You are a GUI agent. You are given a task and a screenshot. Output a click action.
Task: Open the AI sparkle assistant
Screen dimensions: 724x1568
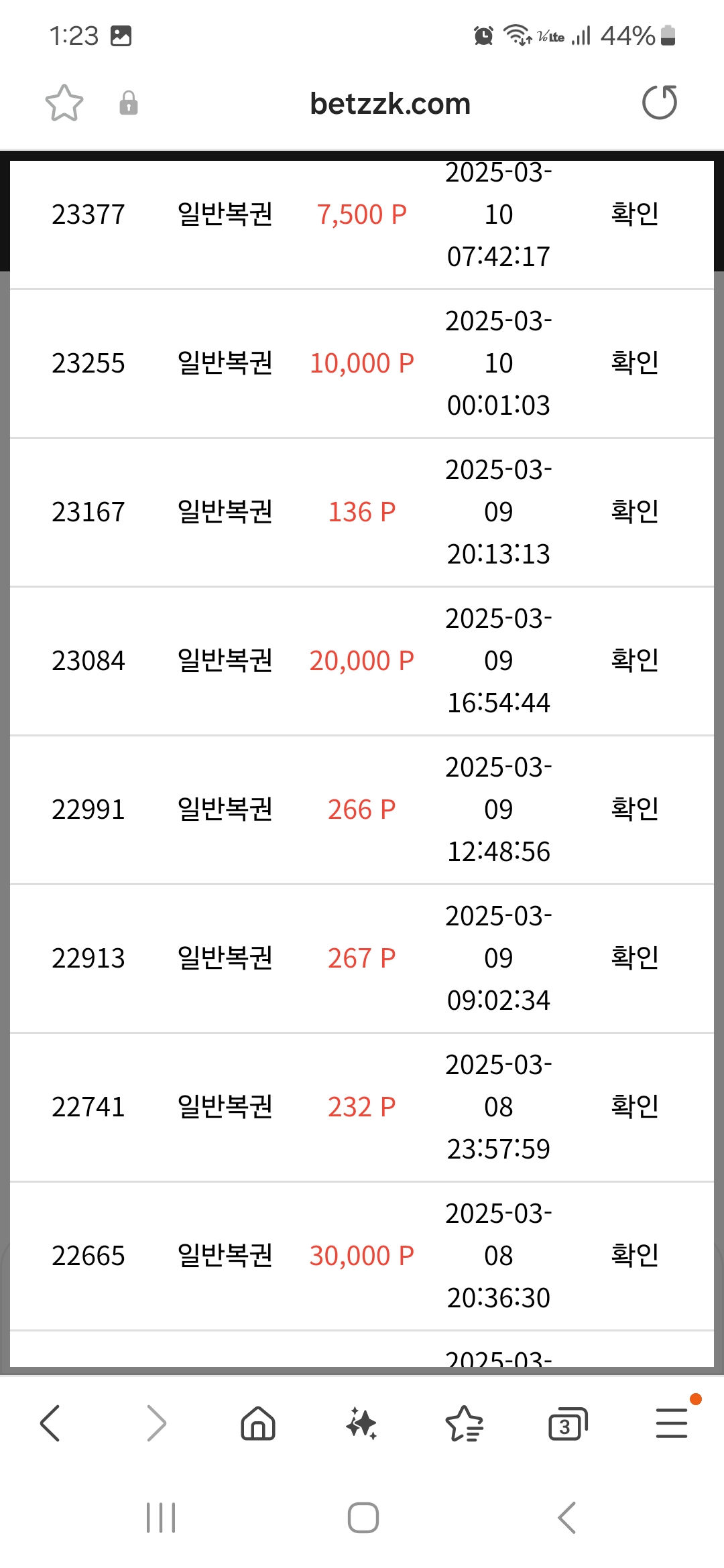(362, 1423)
